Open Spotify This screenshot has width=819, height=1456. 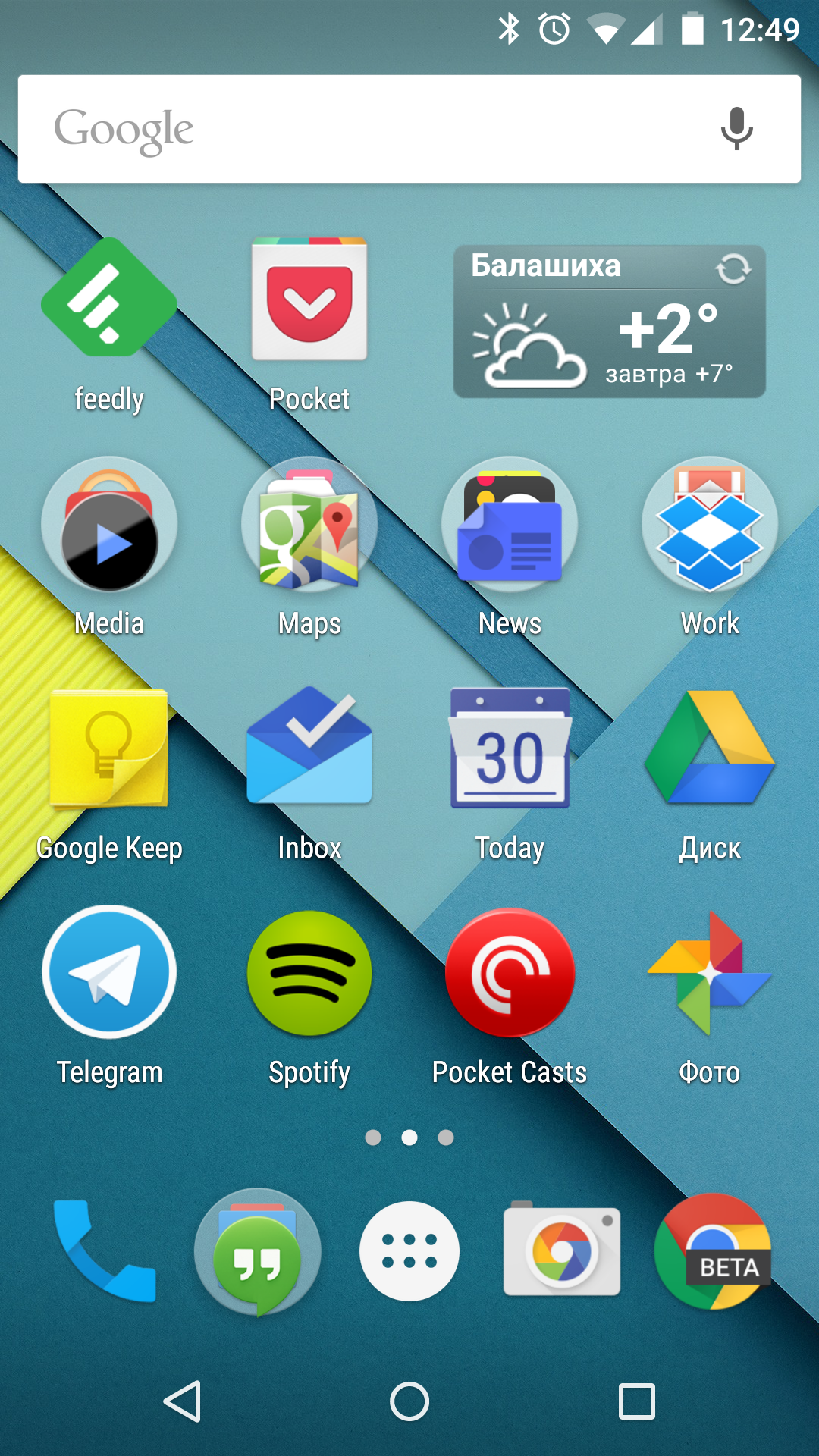(309, 974)
